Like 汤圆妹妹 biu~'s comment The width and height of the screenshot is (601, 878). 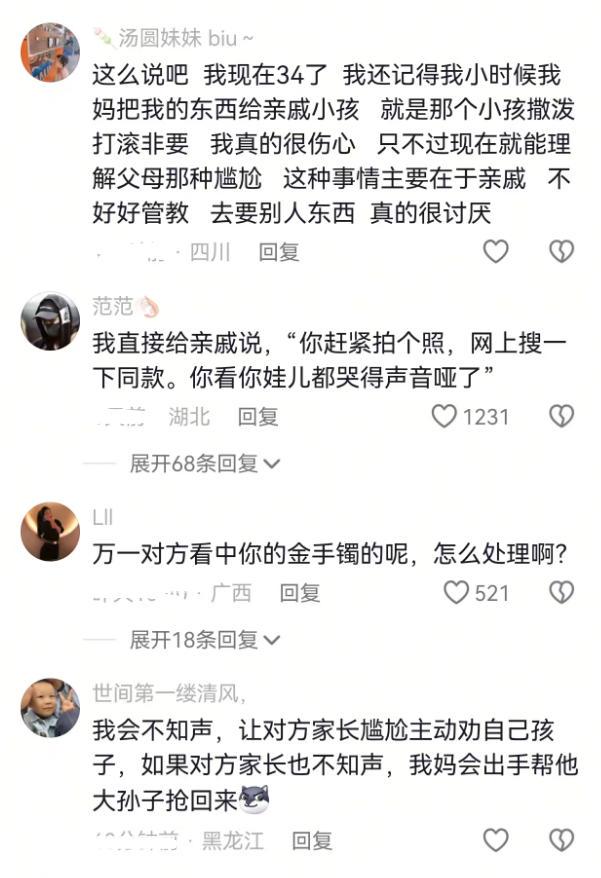pos(496,252)
